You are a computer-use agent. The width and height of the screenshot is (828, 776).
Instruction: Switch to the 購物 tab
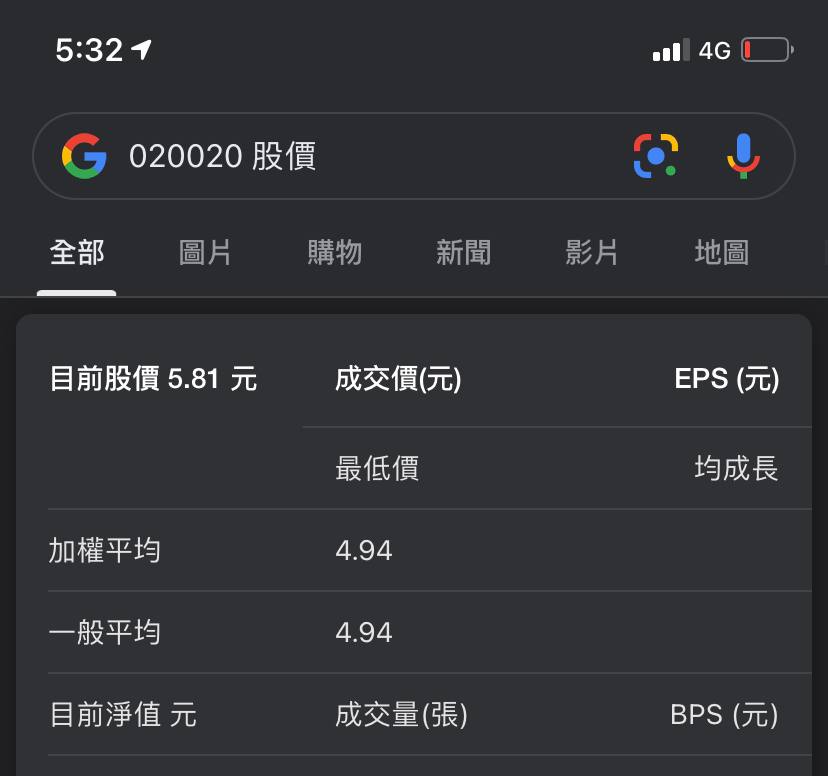(334, 253)
